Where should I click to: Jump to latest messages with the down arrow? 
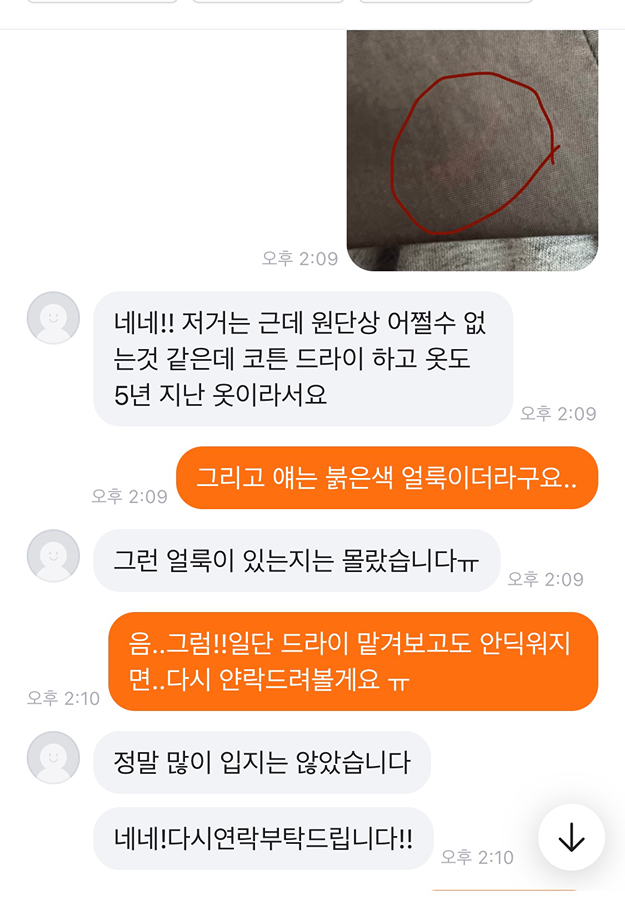click(x=571, y=837)
